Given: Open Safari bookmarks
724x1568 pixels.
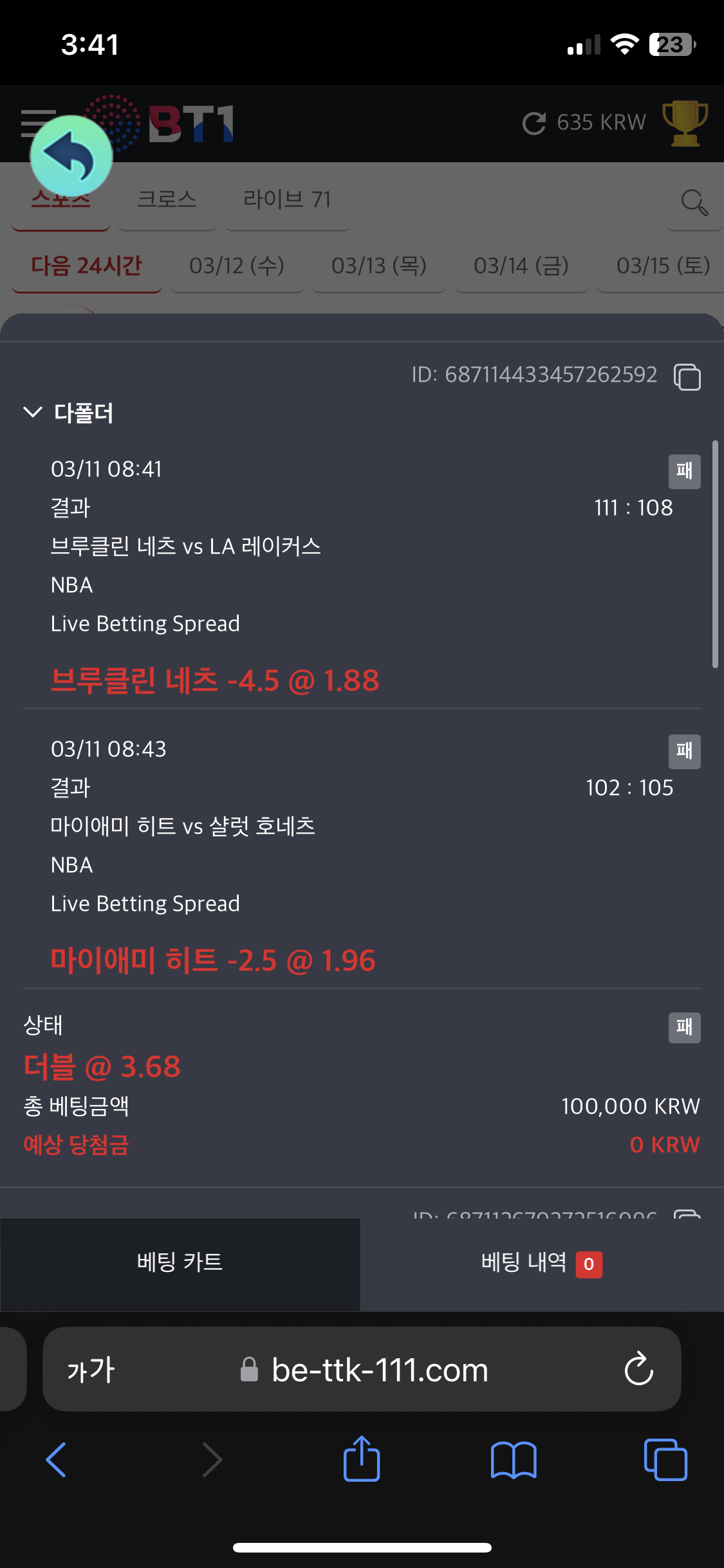Looking at the screenshot, I should click(513, 1461).
